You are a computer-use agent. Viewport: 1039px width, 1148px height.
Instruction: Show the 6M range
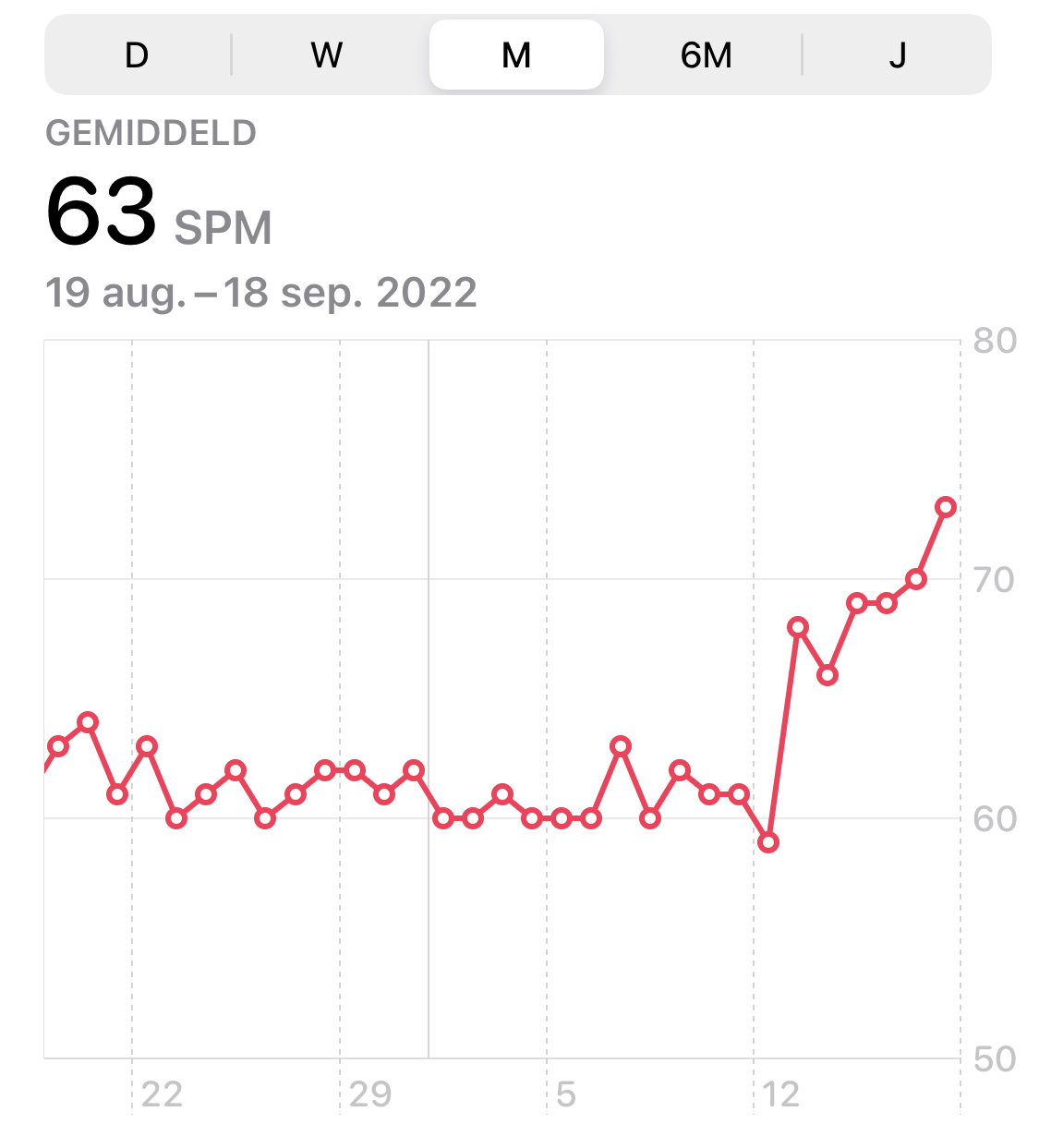pos(706,55)
